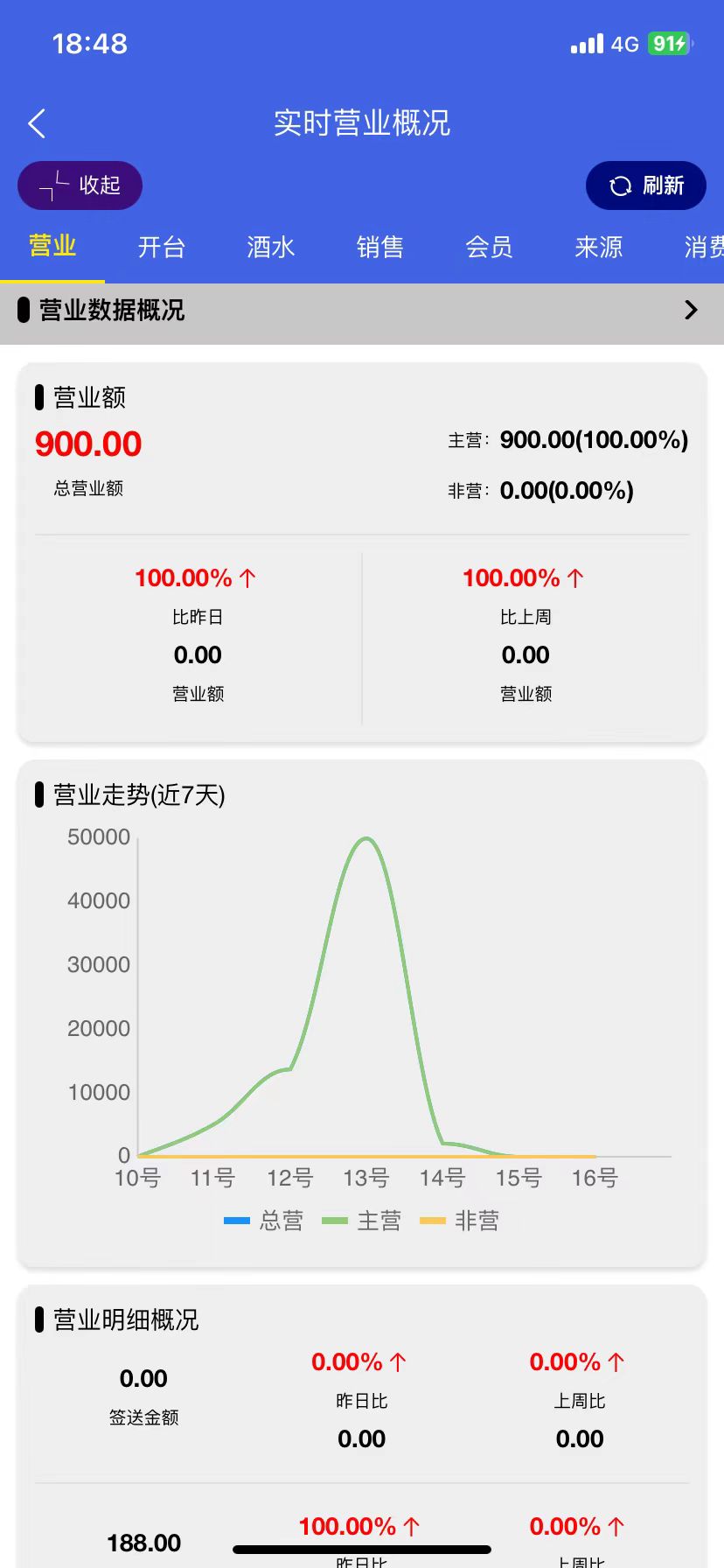The height and width of the screenshot is (1568, 724).
Task: Select the 营业 tab
Action: pyautogui.click(x=52, y=246)
